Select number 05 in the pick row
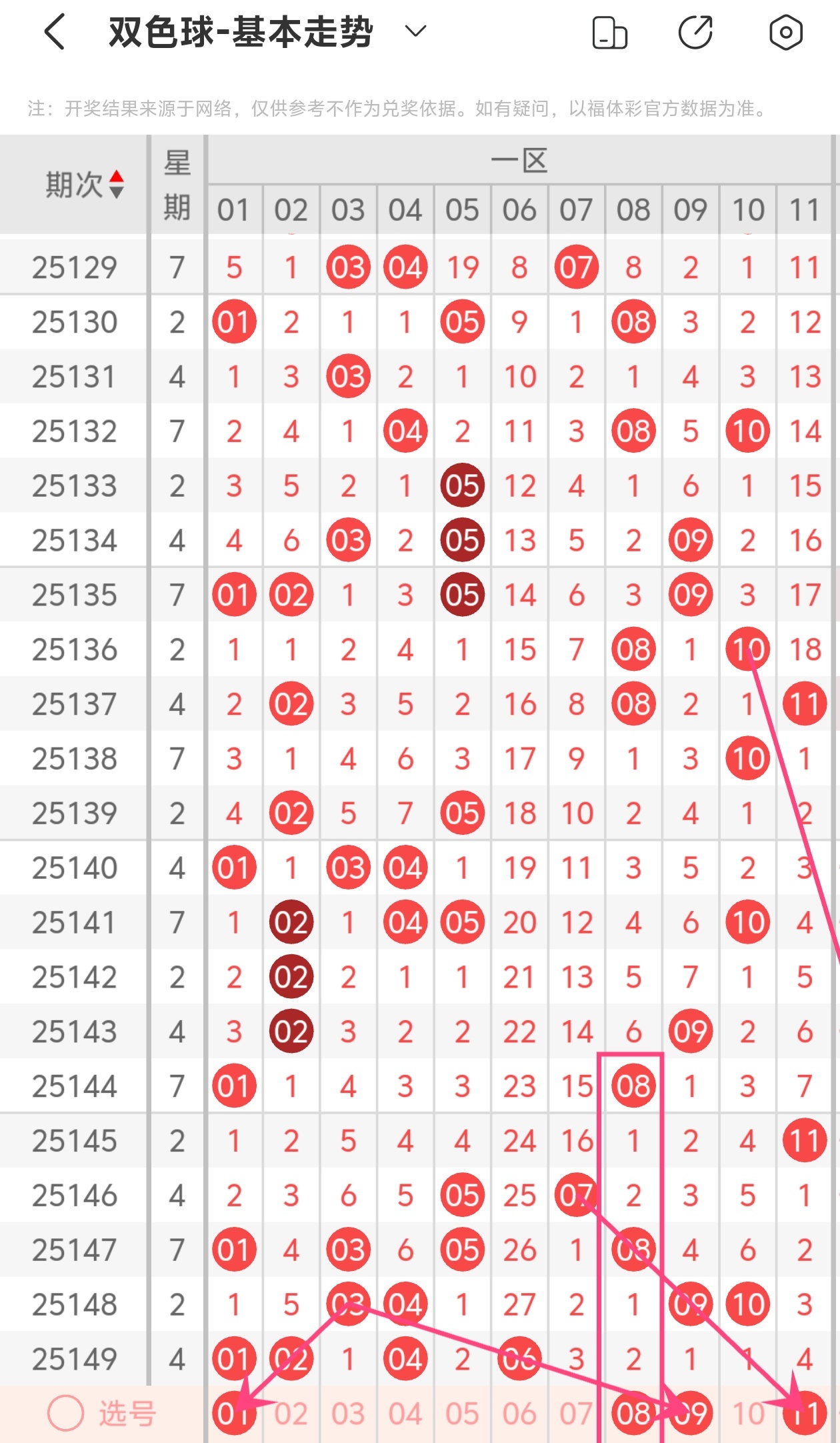840x1443 pixels. [x=462, y=1414]
